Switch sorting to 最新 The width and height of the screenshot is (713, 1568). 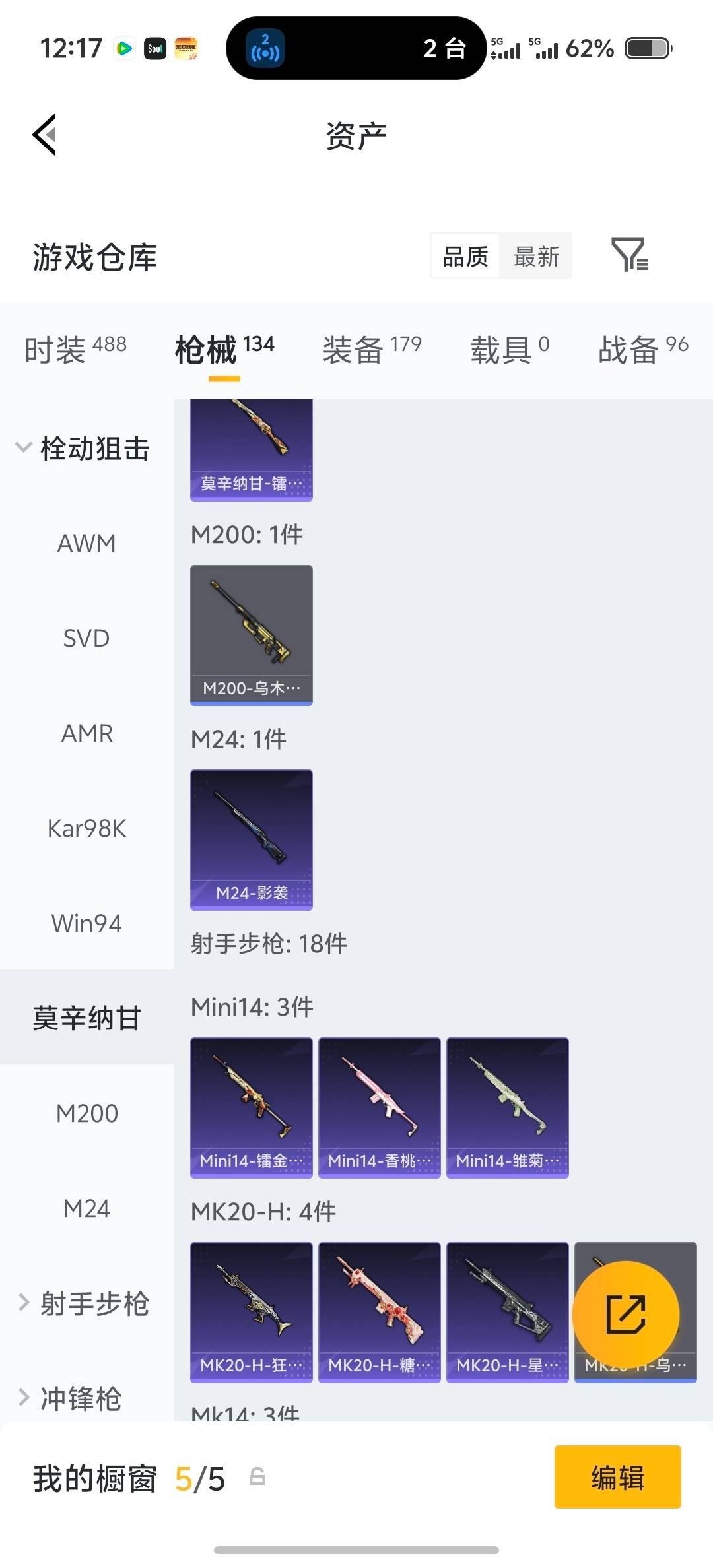click(x=537, y=256)
